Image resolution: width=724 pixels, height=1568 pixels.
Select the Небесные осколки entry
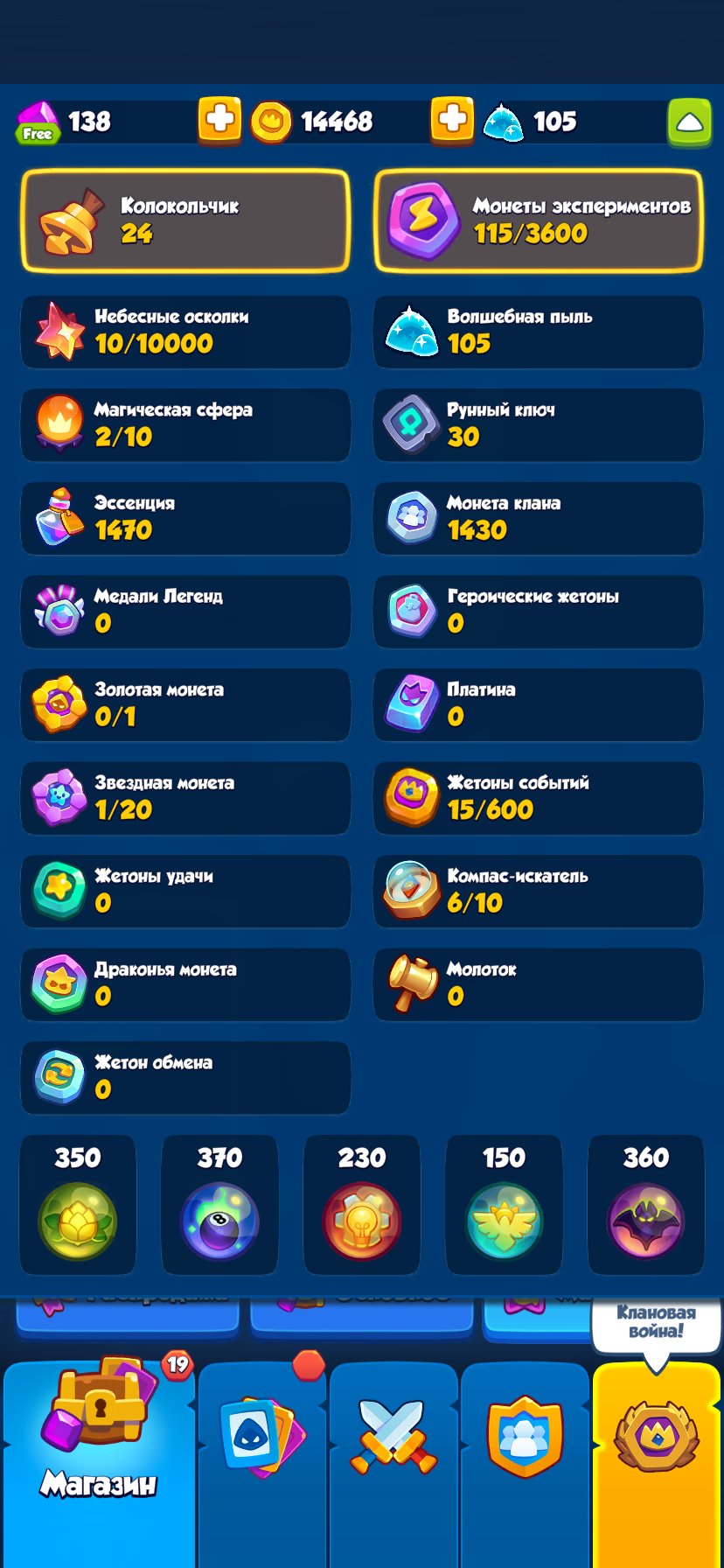pyautogui.click(x=185, y=332)
